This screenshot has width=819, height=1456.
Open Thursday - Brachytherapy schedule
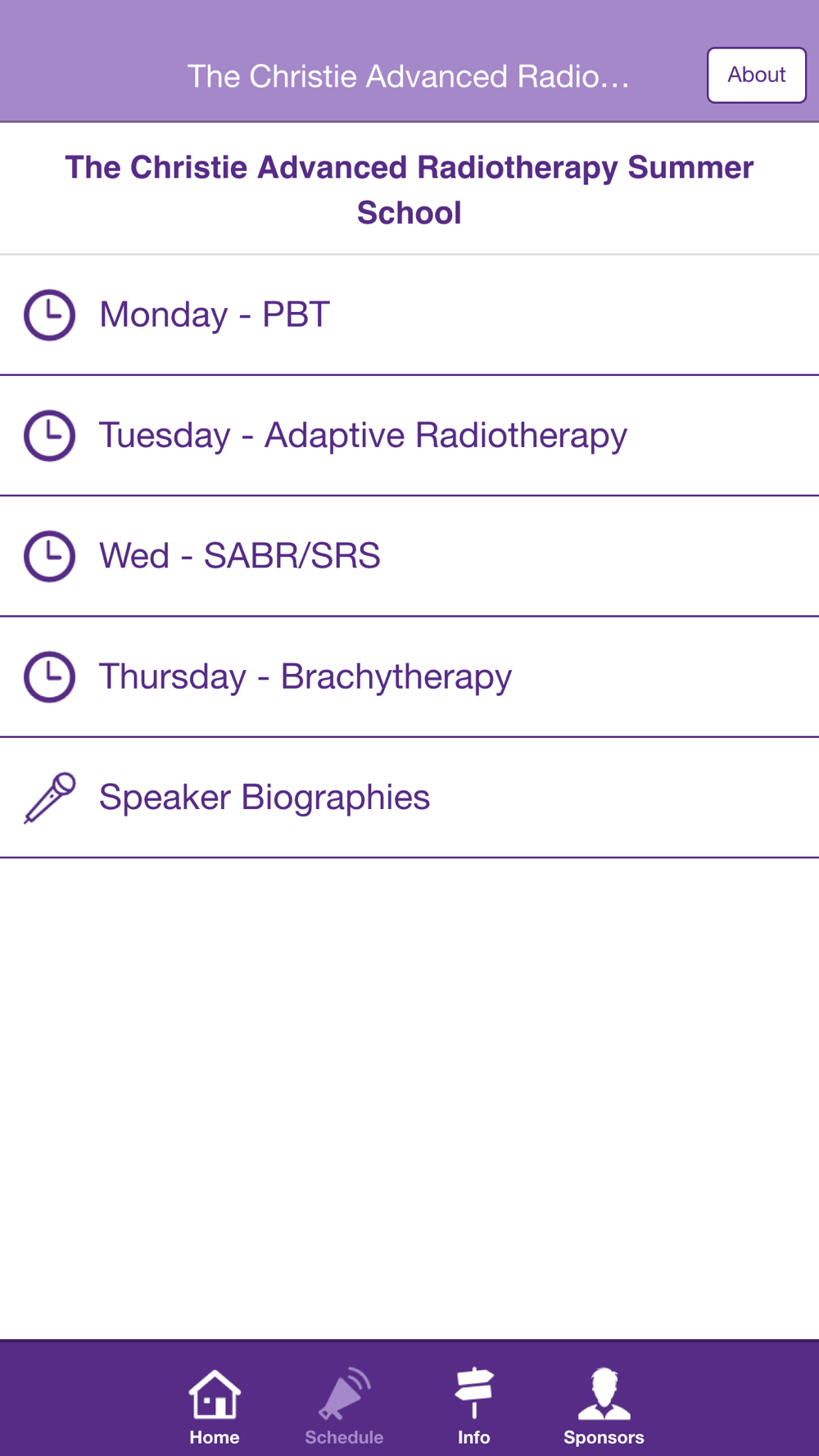point(409,676)
